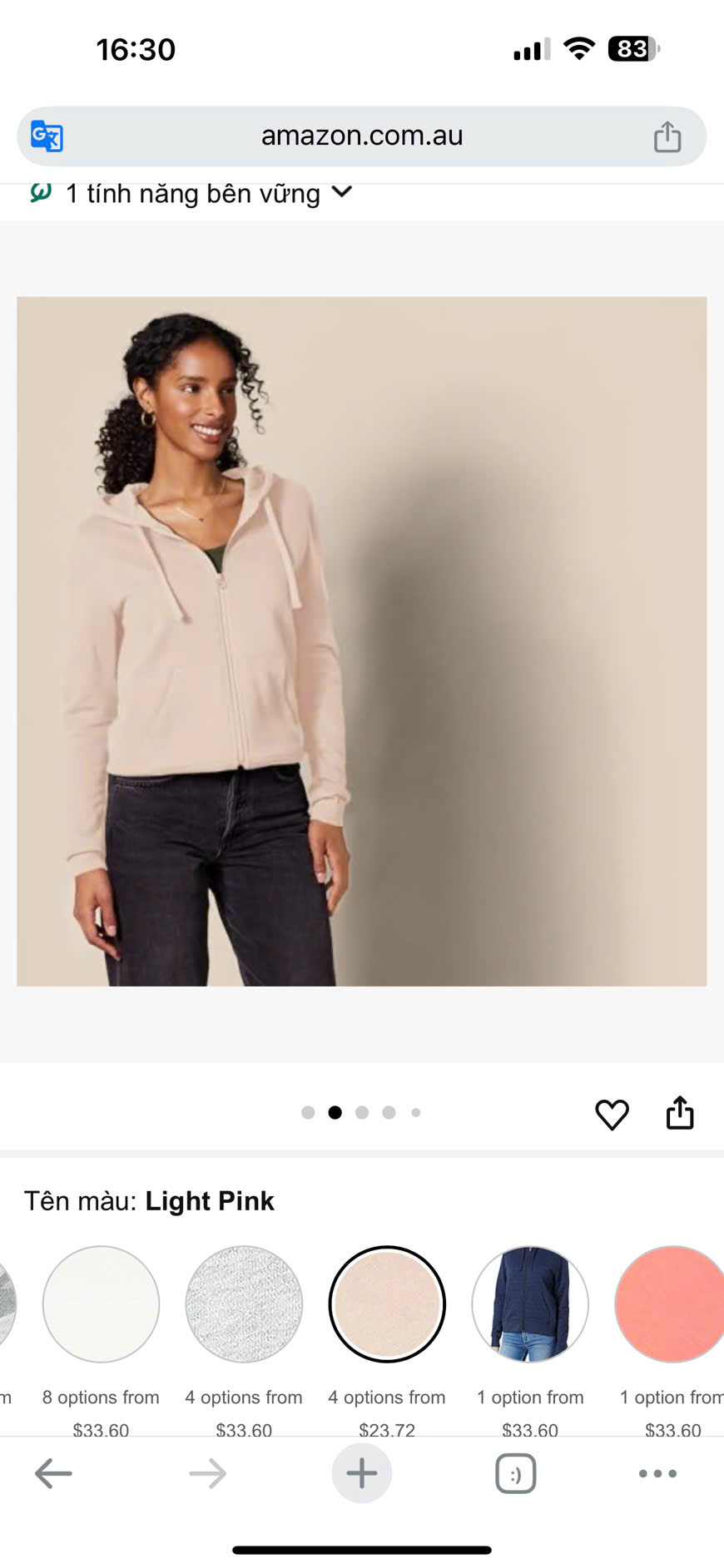Open the browser's three-dot menu
Screen dimensions: 724x1568
click(x=657, y=1473)
